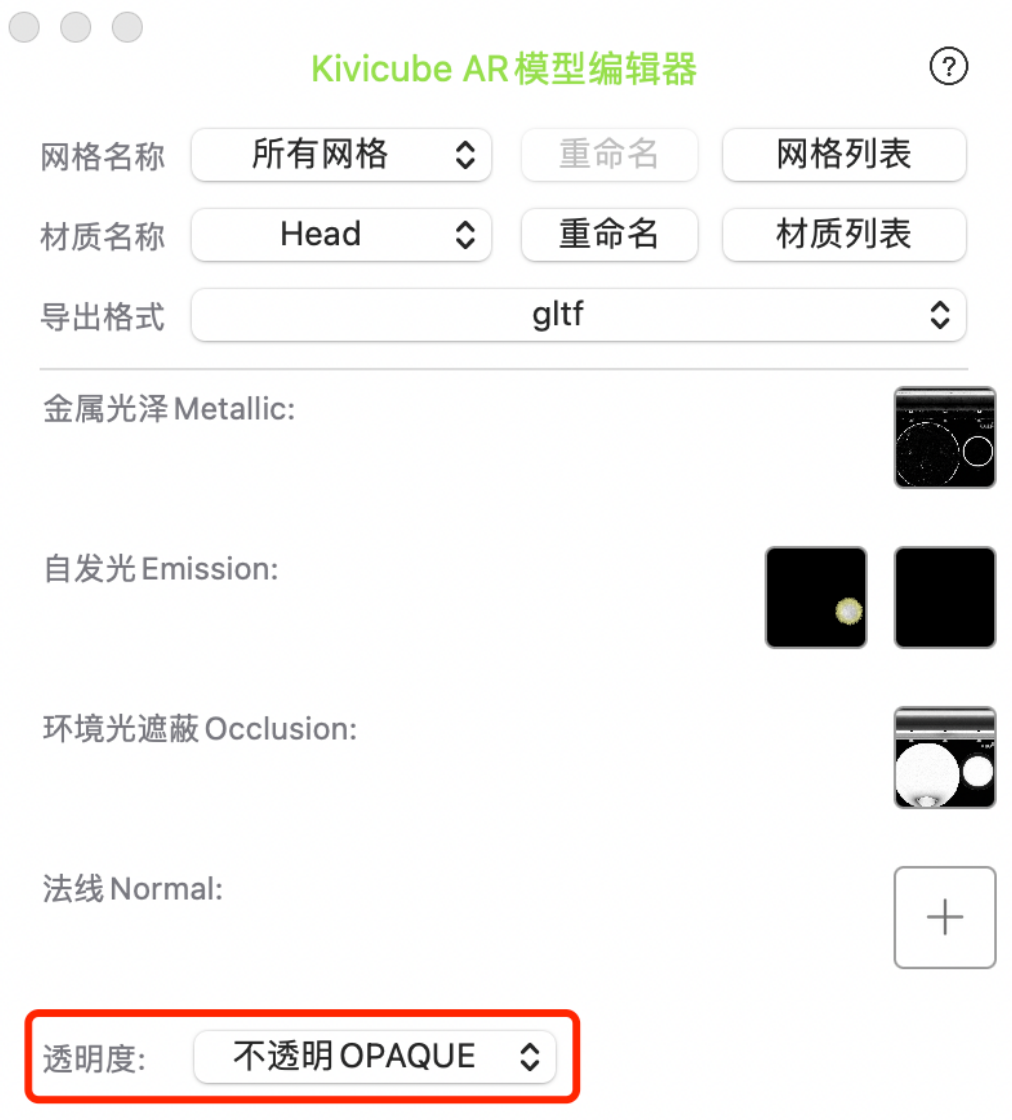Add a Normal map with plus button

point(944,917)
